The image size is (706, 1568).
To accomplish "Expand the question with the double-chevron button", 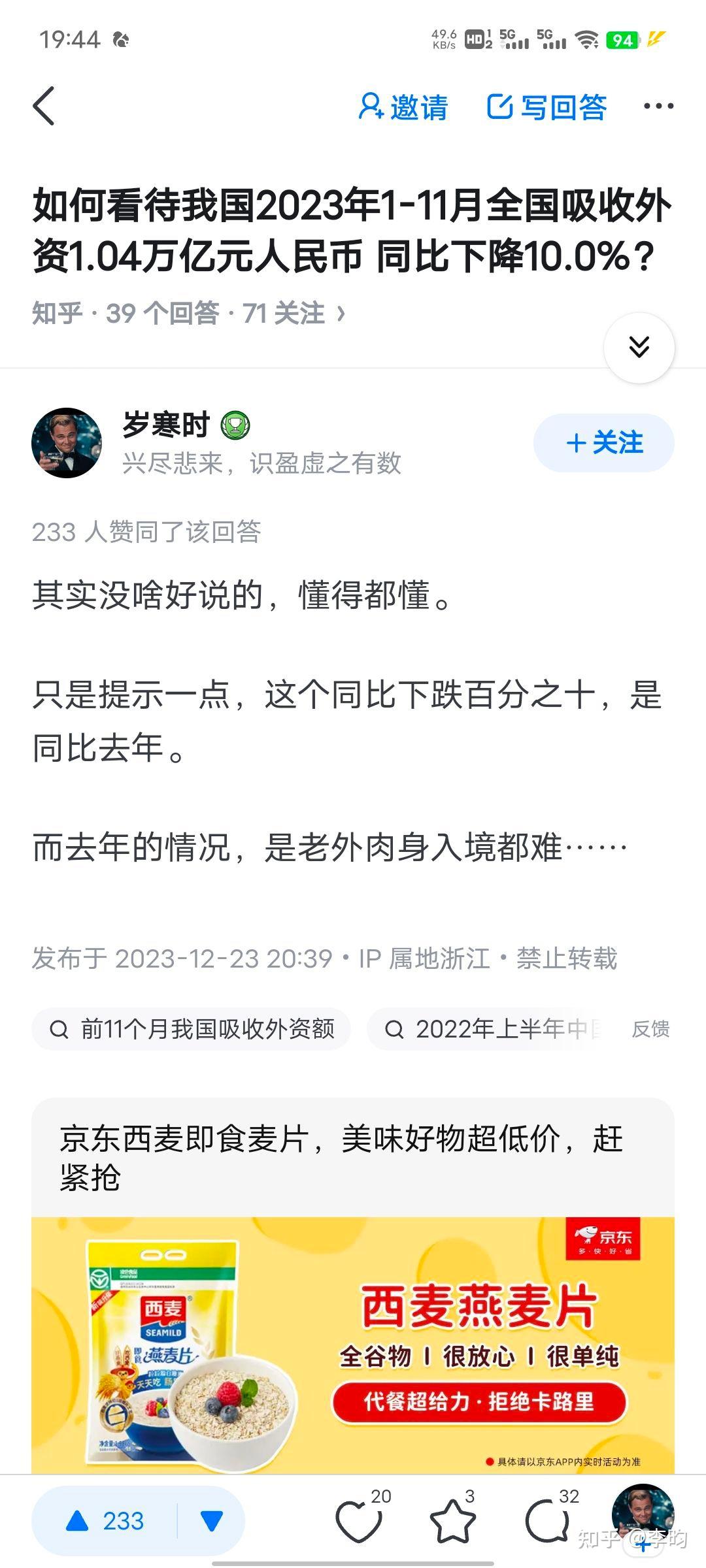I will [639, 347].
